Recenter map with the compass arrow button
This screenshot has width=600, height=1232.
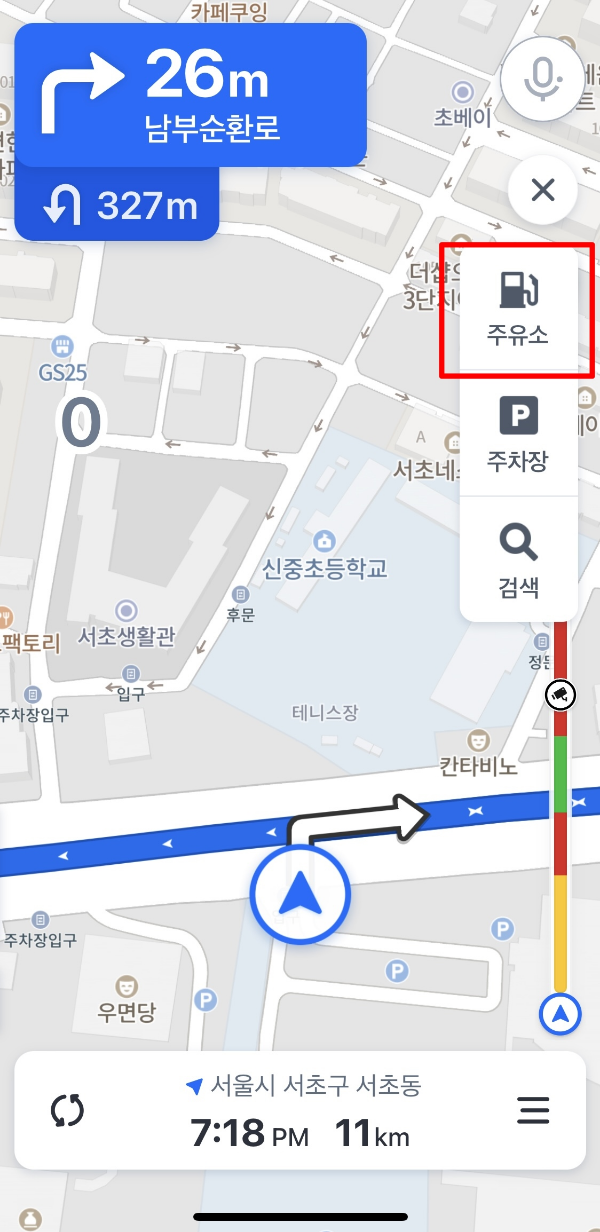click(560, 1015)
